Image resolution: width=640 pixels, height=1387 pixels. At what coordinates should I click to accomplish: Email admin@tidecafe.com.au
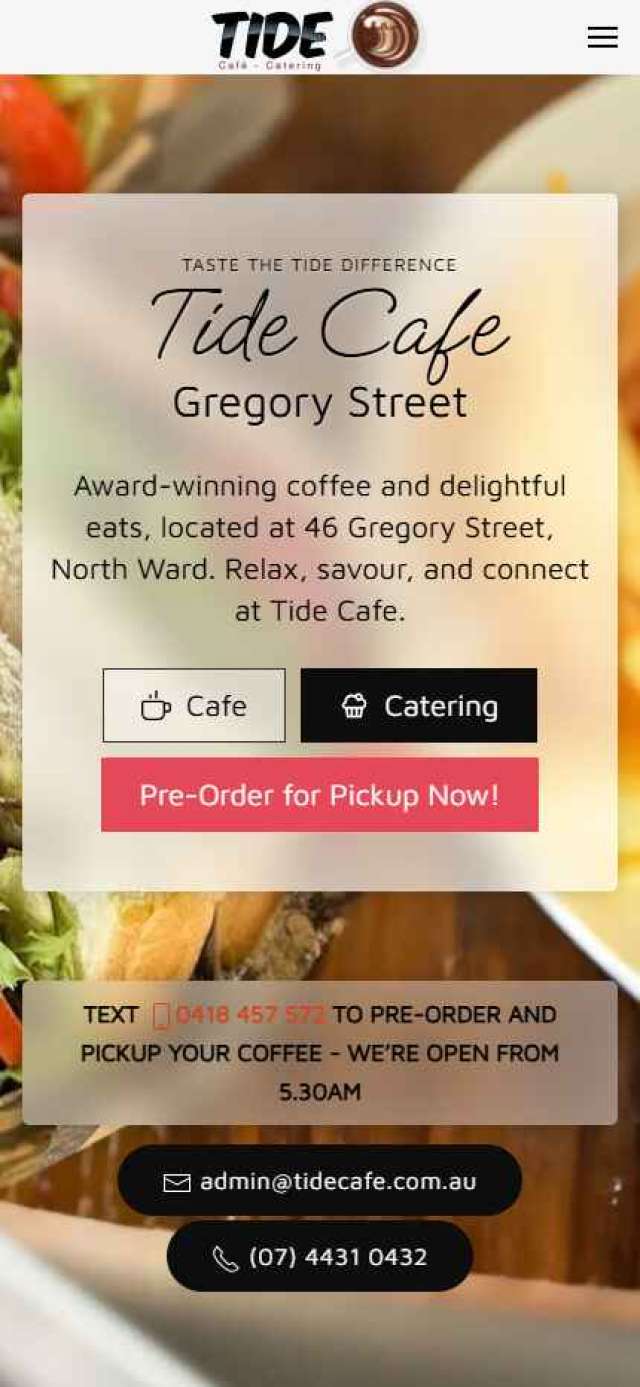320,1181
